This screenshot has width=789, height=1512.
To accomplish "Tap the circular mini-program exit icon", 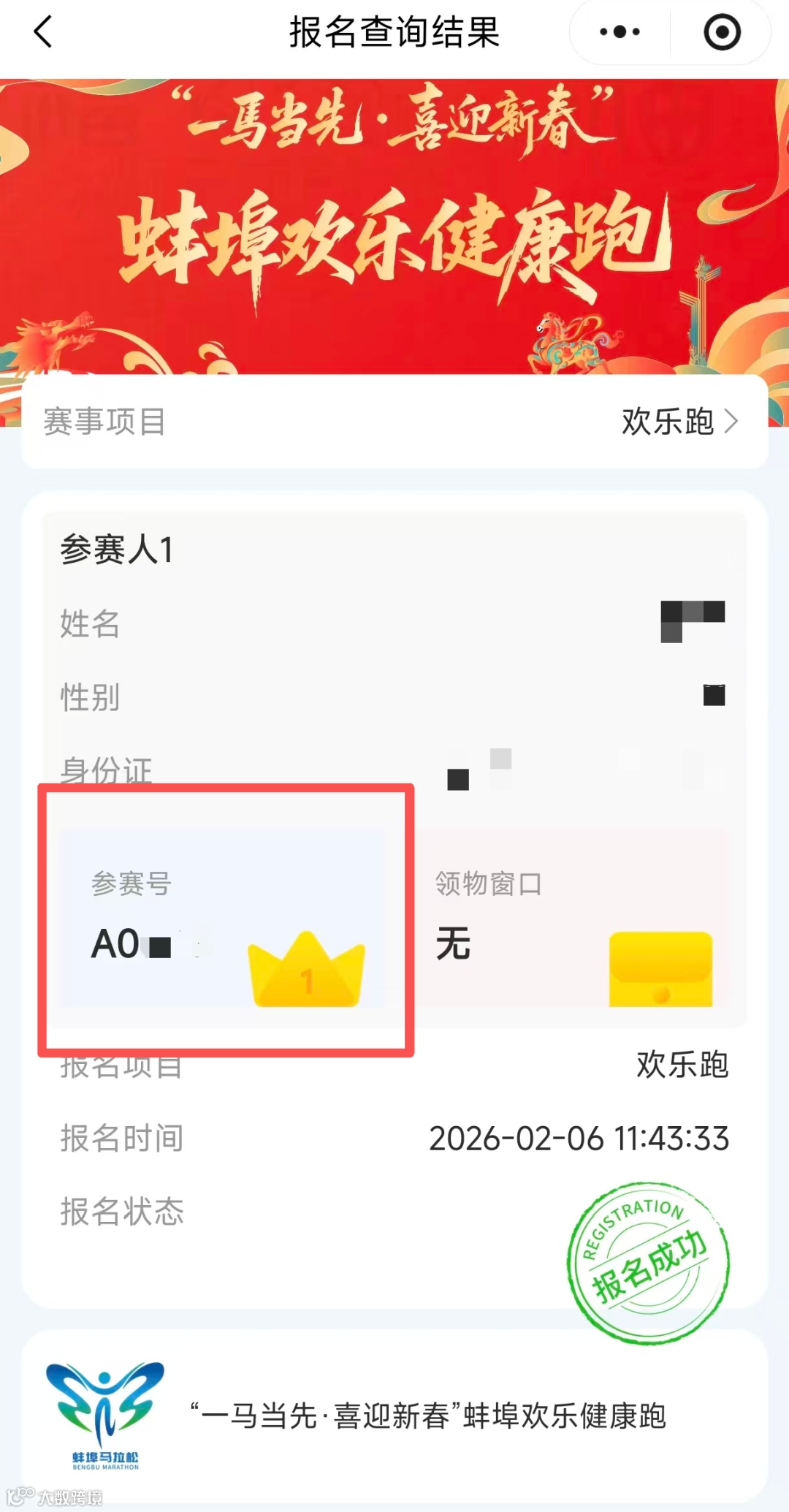I will tap(720, 32).
